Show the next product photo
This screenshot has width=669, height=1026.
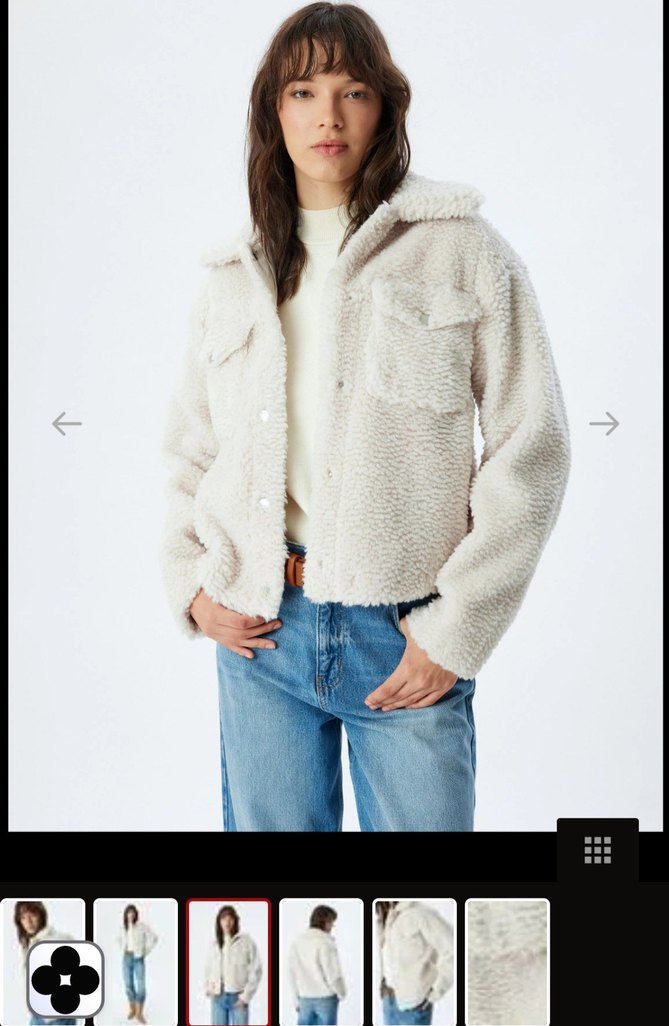tap(604, 424)
